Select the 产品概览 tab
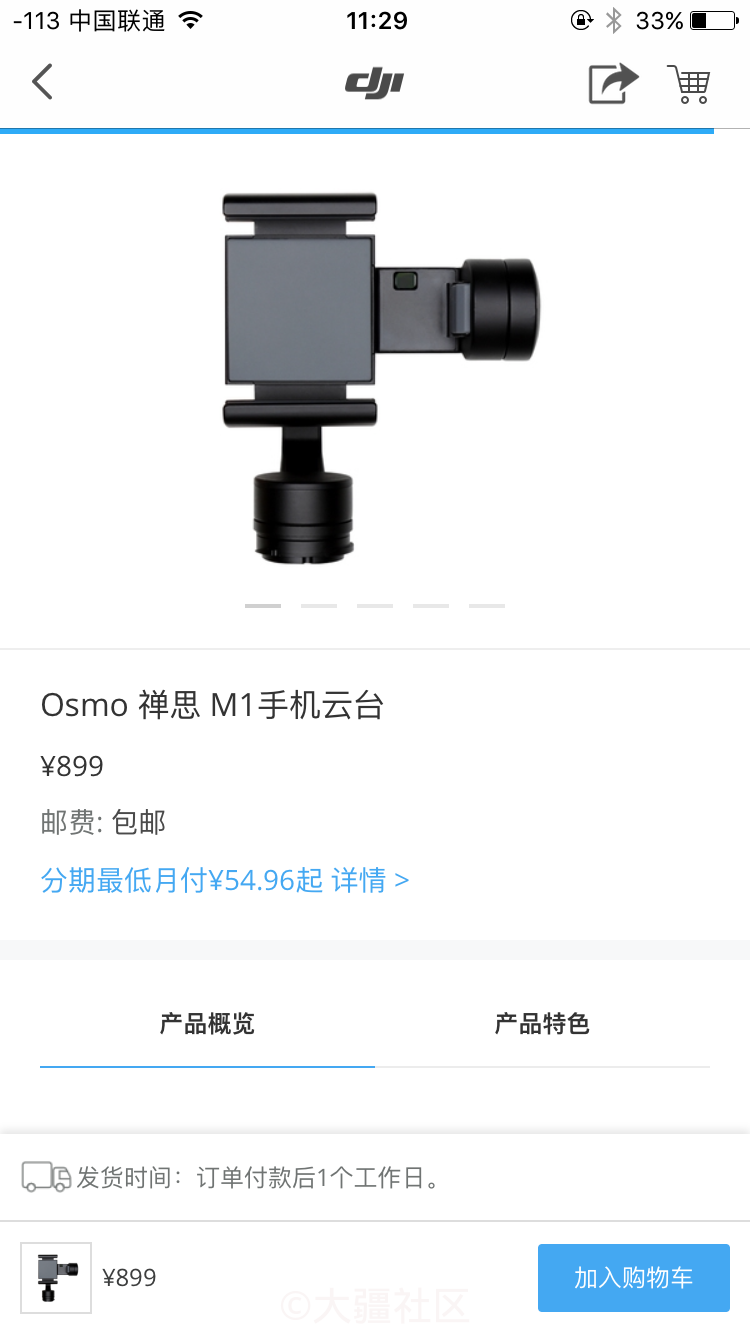 [x=207, y=1024]
